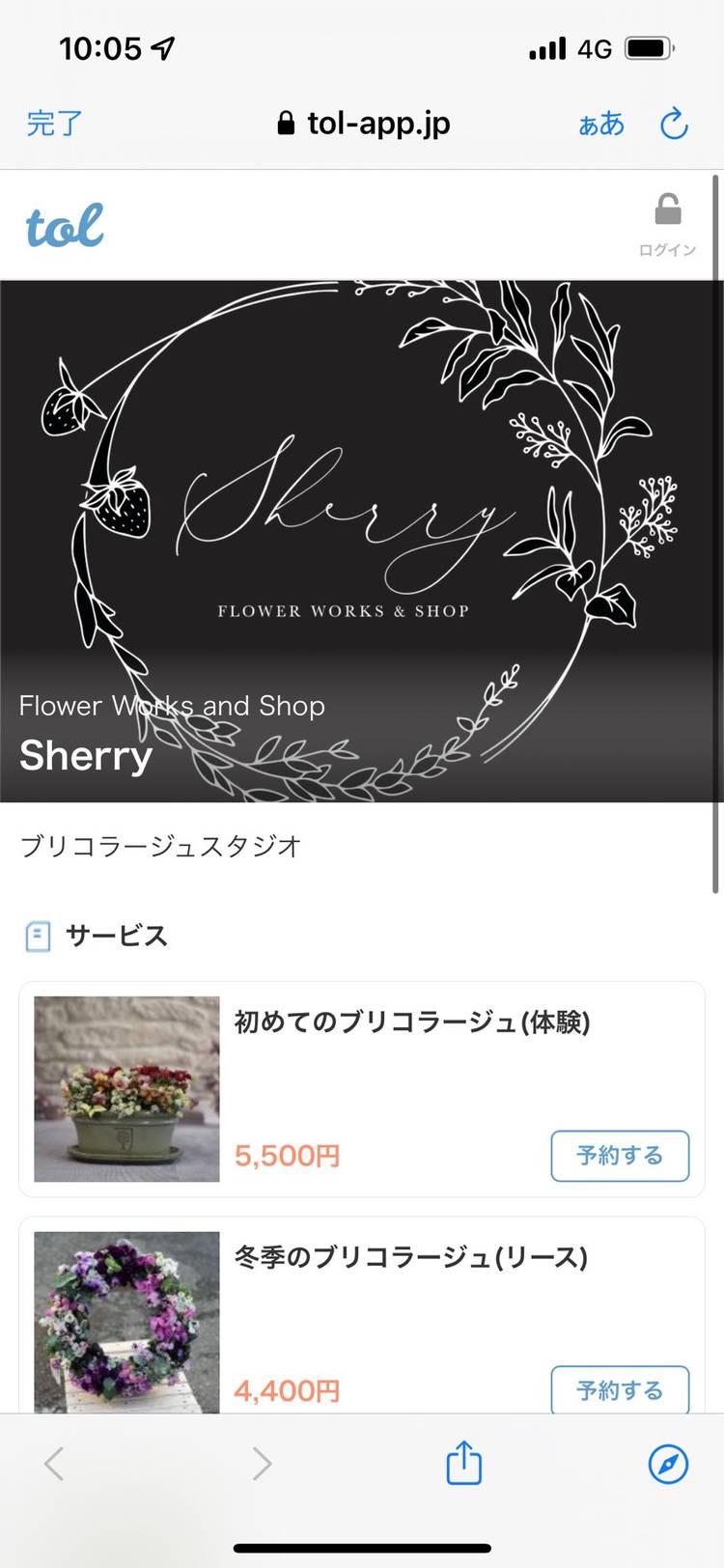Go to the tol logo home page
The height and width of the screenshot is (1568, 724).
[x=65, y=226]
